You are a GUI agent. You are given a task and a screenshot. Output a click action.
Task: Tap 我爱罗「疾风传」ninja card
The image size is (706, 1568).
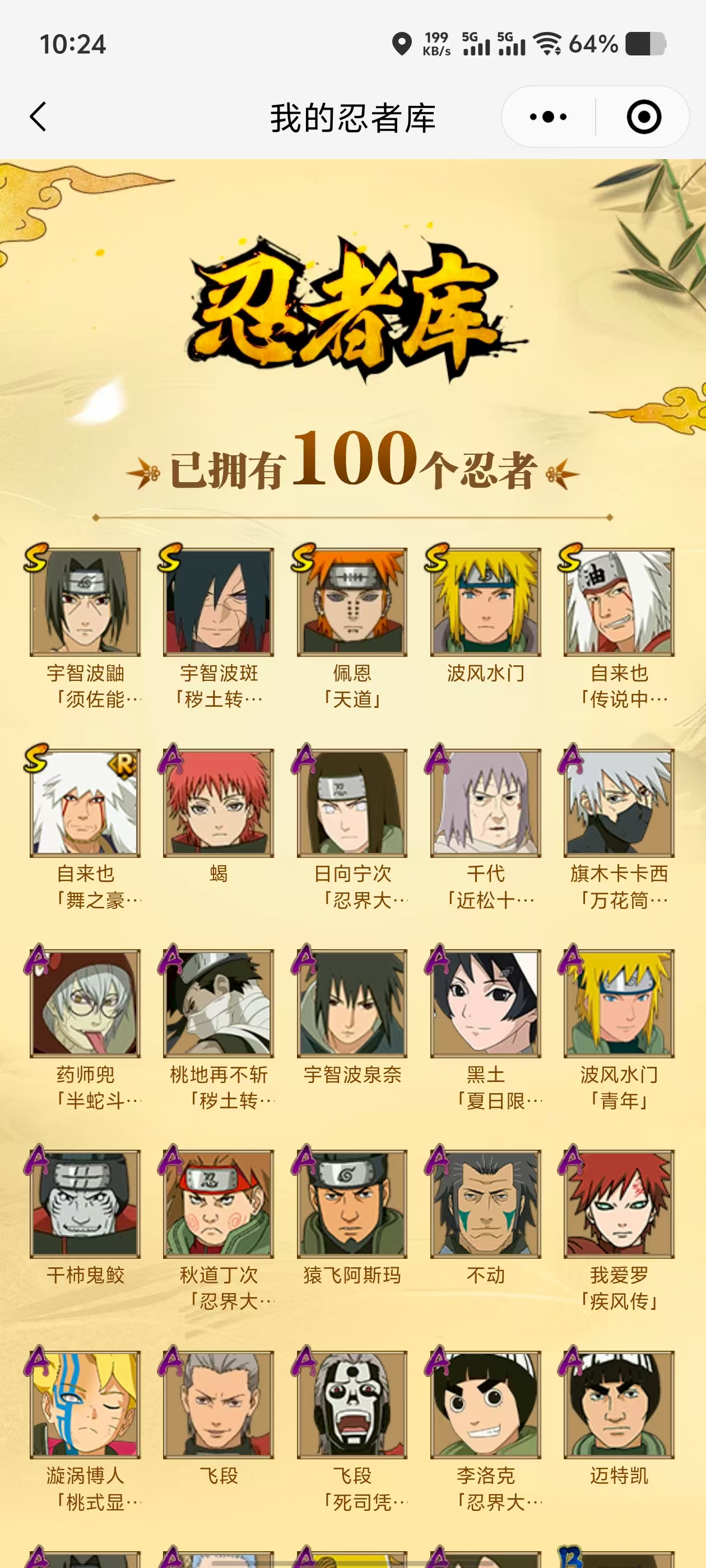coord(619,1203)
